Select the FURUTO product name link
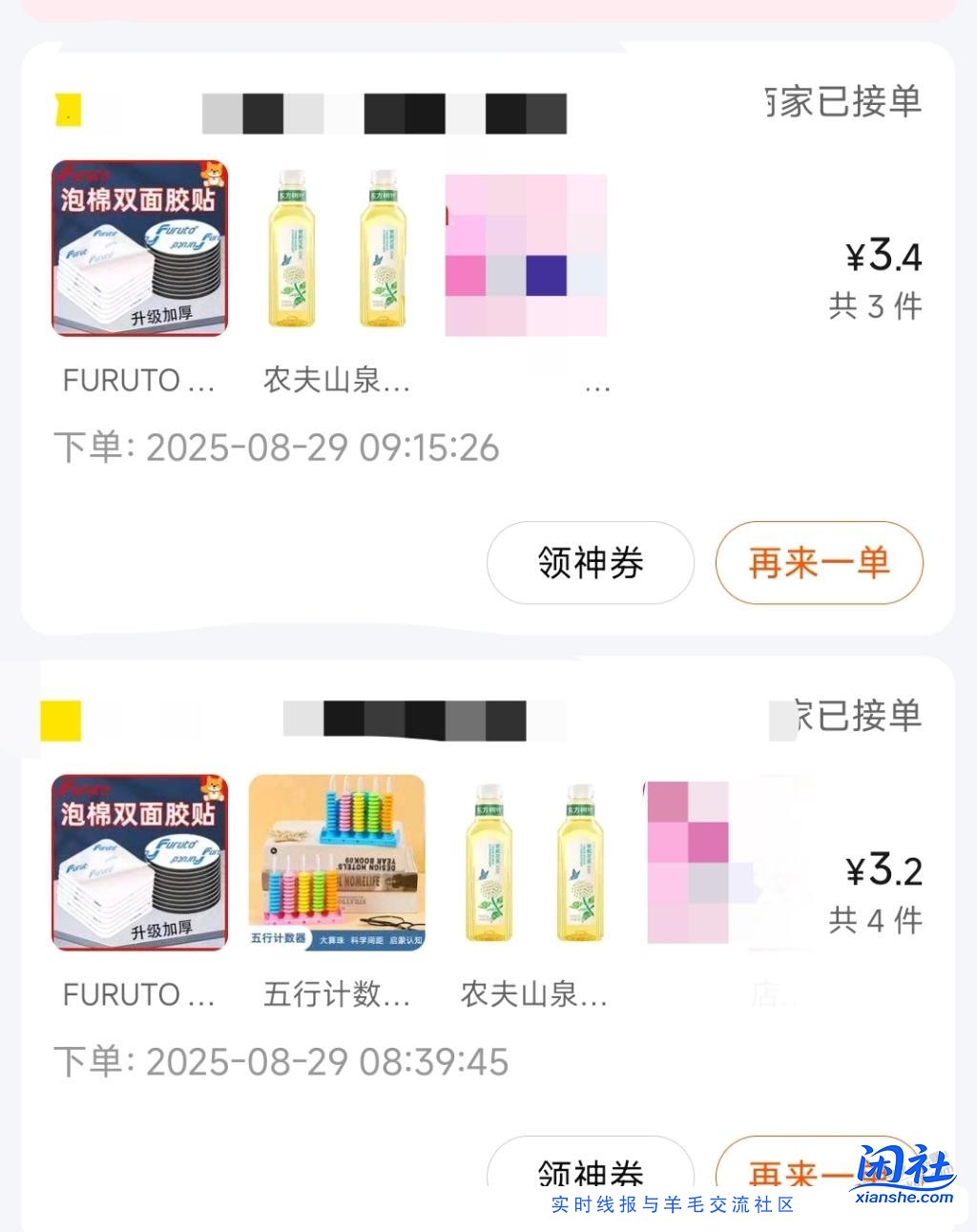This screenshot has width=977, height=1232. point(136,381)
